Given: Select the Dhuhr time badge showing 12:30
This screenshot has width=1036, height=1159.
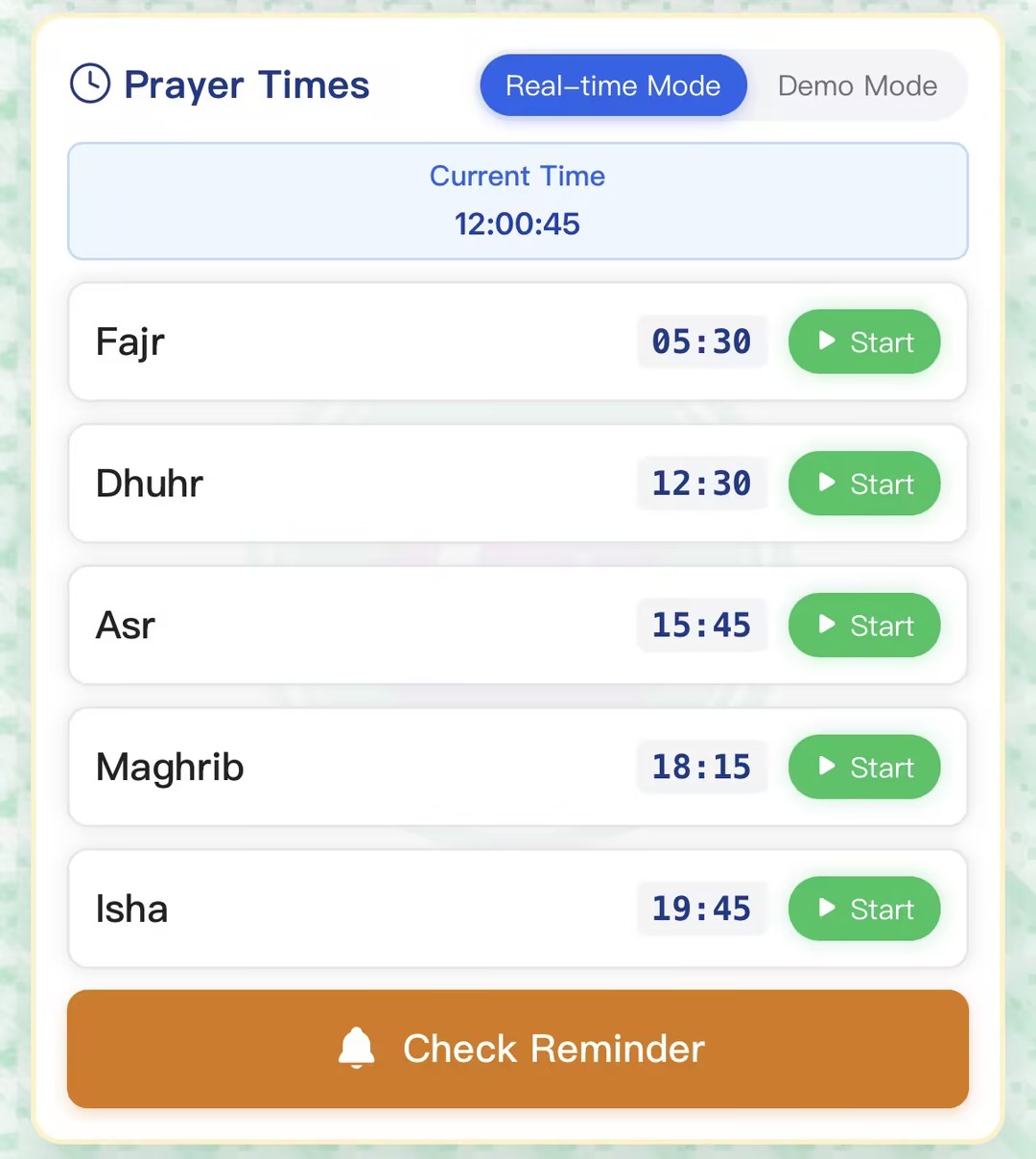Looking at the screenshot, I should 701,484.
